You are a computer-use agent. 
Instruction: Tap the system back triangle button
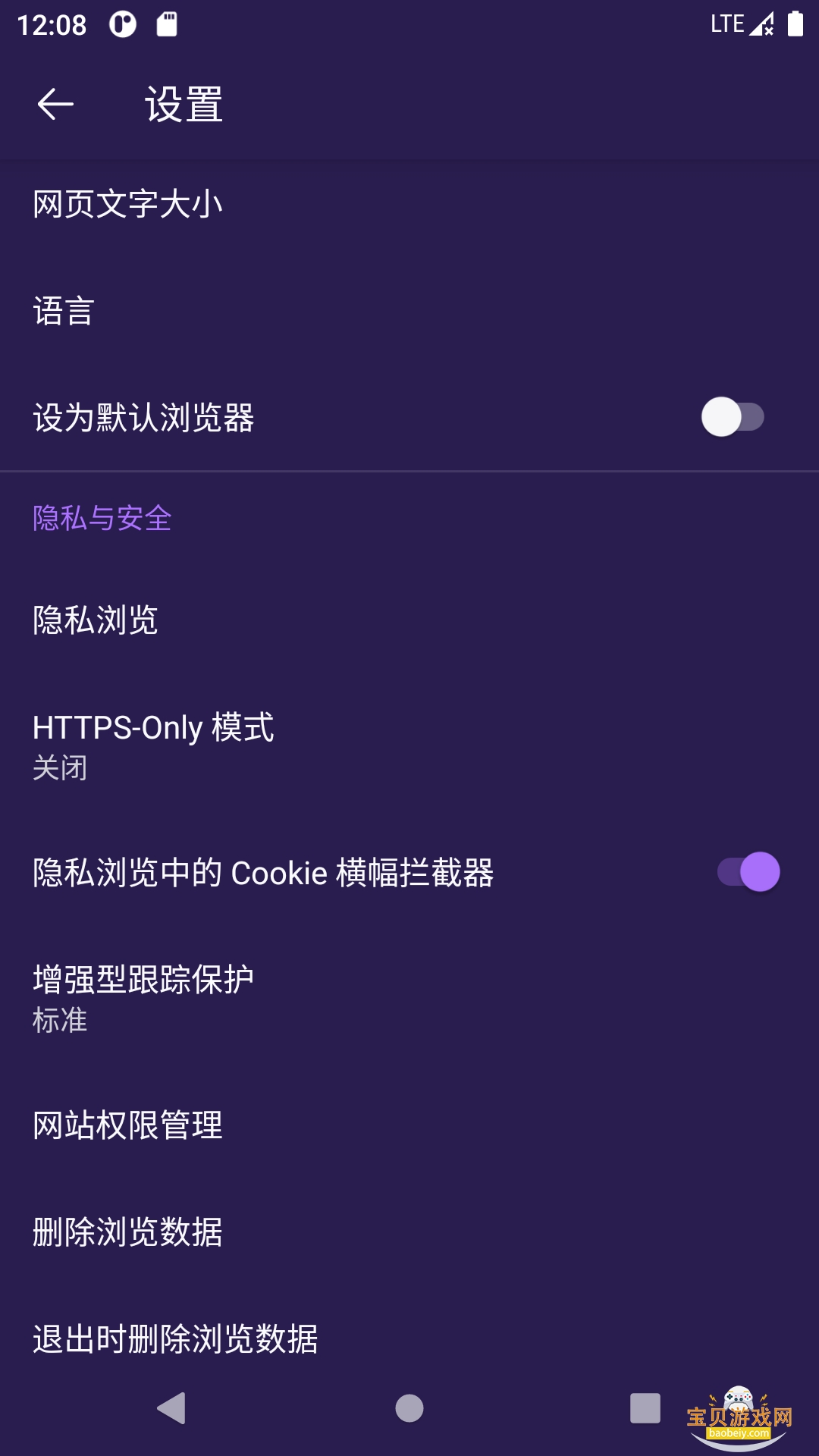point(172,1408)
